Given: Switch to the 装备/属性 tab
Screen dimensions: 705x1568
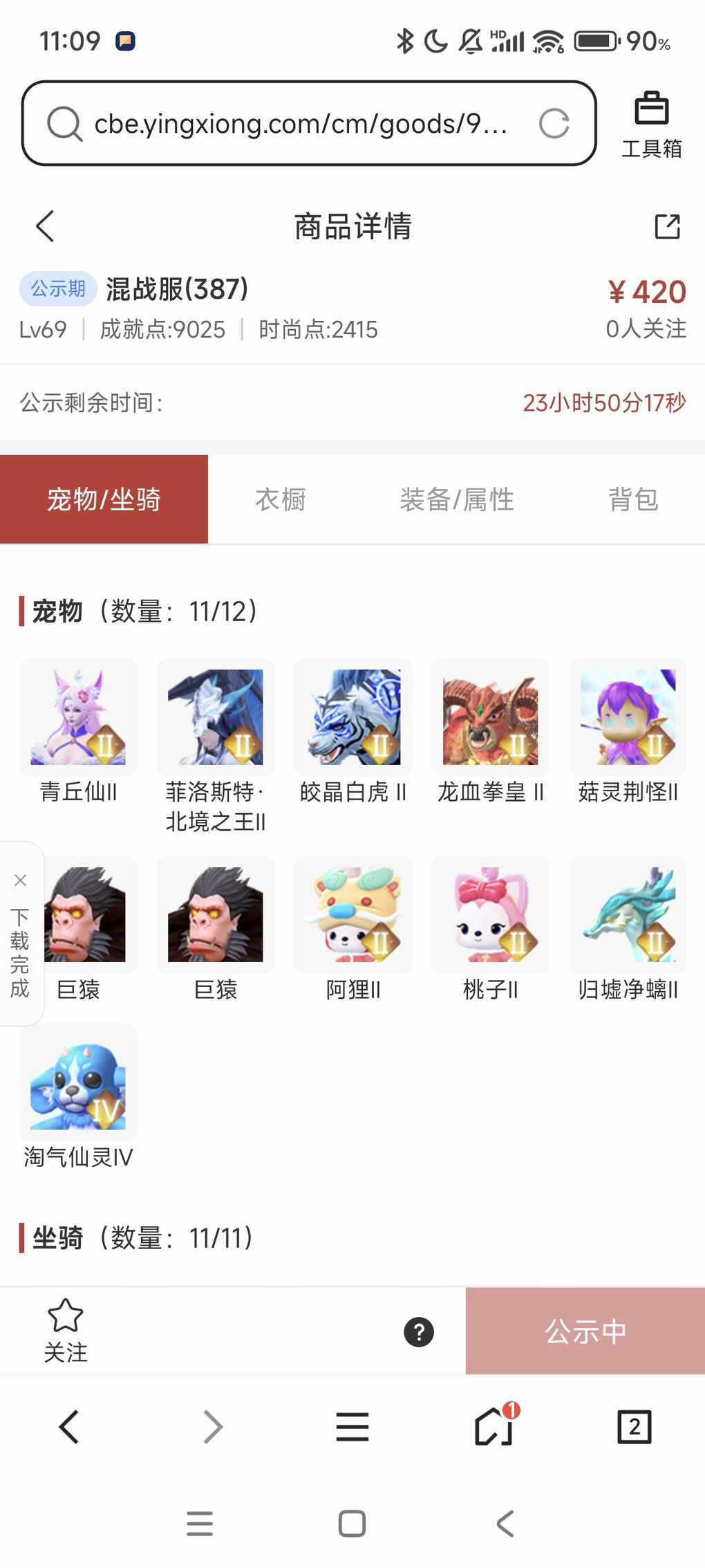Looking at the screenshot, I should [x=457, y=499].
